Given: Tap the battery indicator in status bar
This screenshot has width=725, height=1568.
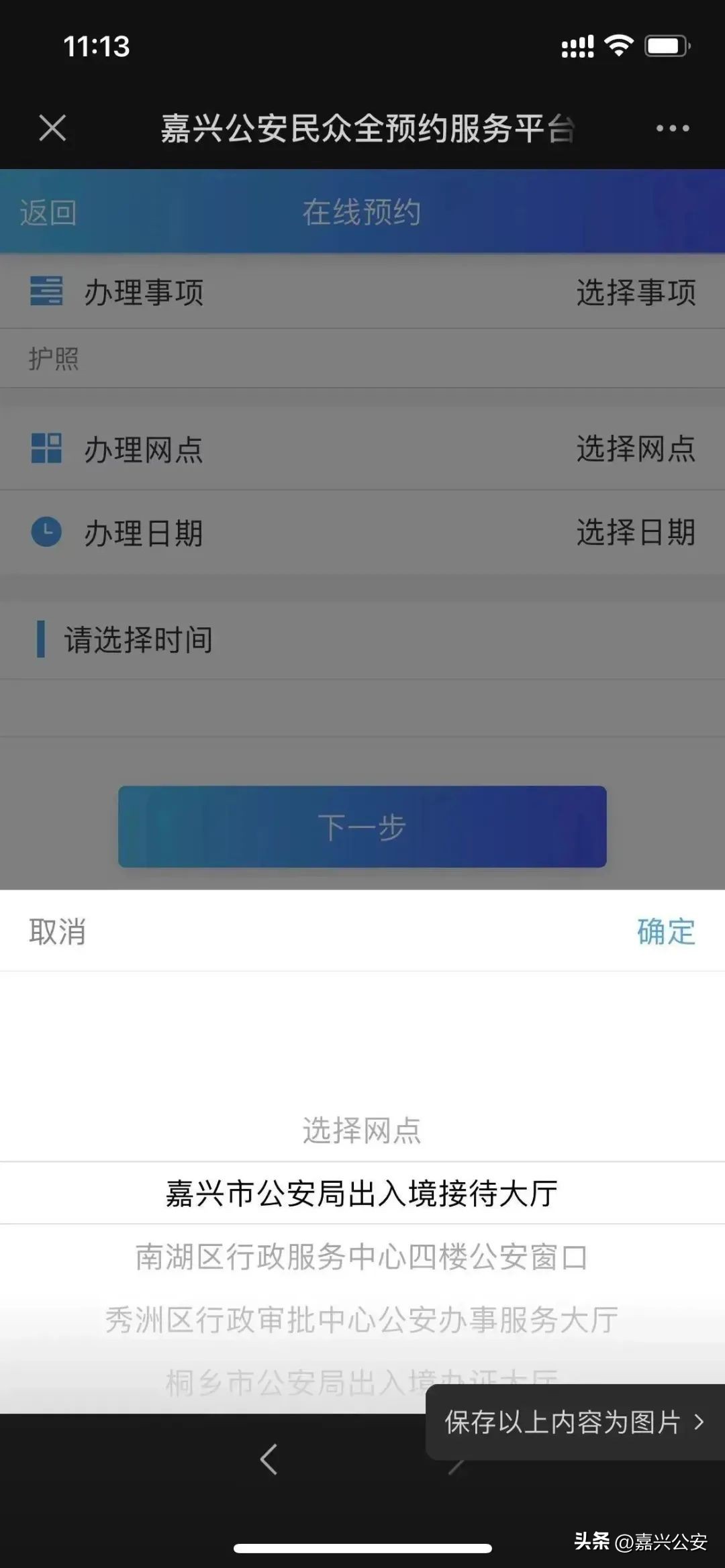Looking at the screenshot, I should pyautogui.click(x=665, y=46).
